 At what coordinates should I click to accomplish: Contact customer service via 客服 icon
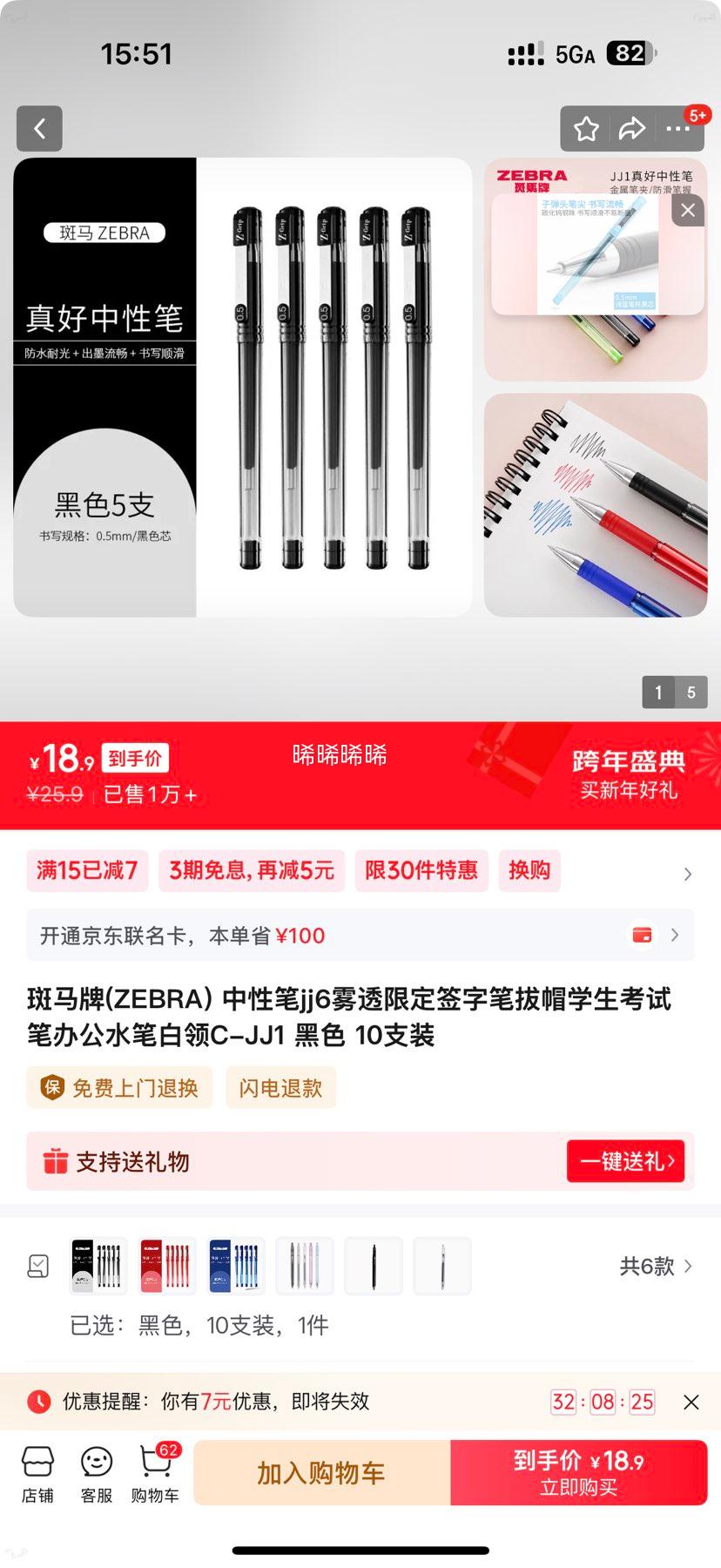tap(95, 1472)
